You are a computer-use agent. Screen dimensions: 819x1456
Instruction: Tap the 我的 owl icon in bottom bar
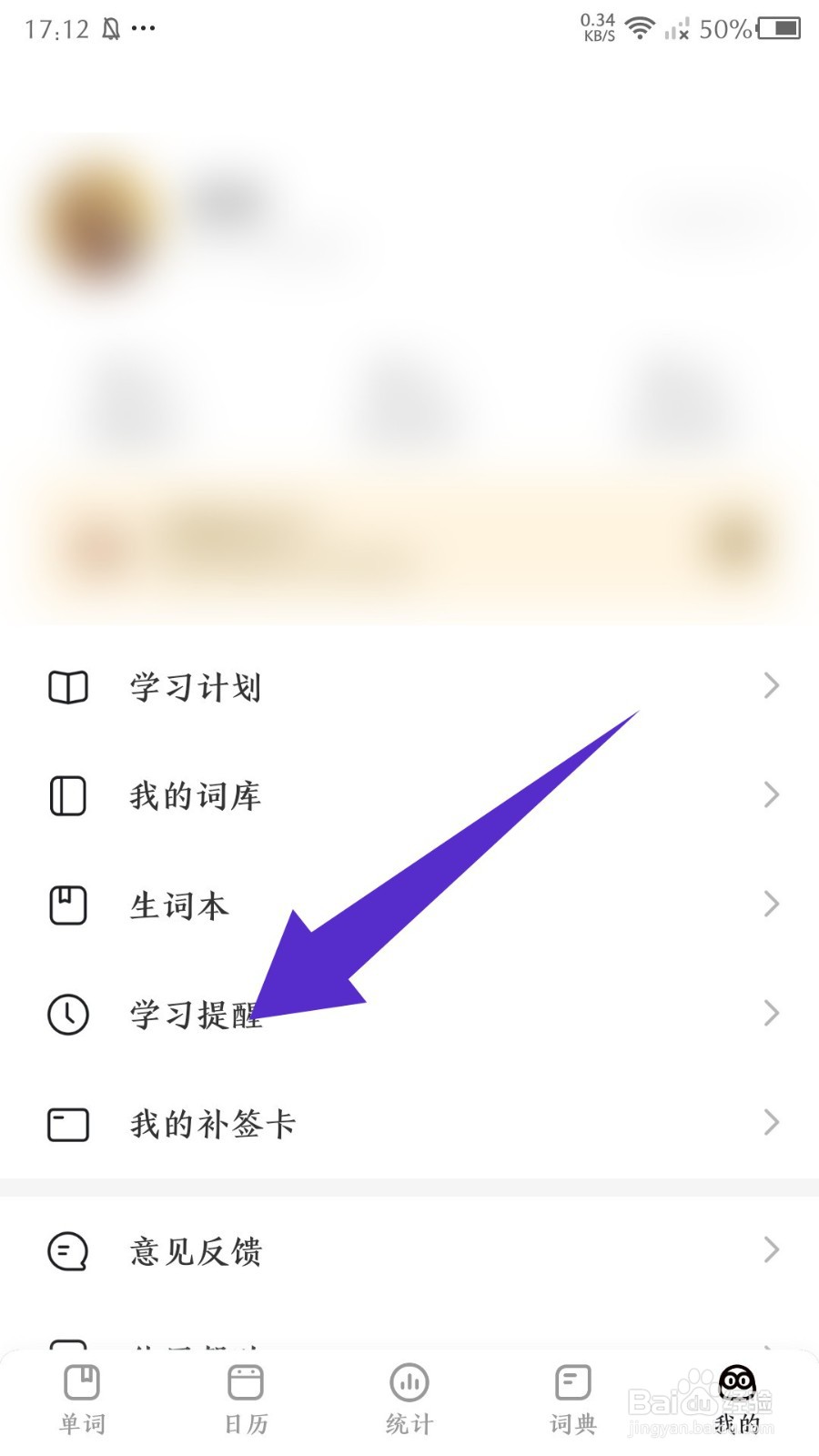(x=735, y=1380)
